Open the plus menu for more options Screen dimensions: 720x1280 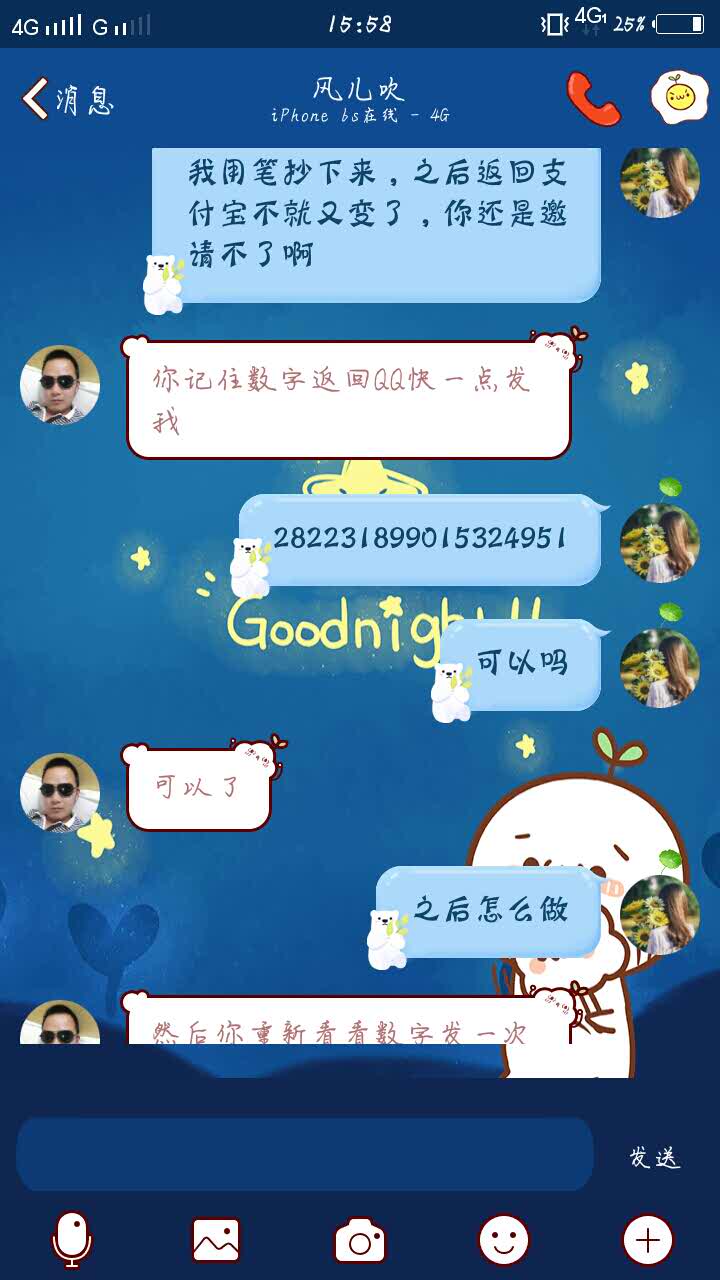(648, 1240)
